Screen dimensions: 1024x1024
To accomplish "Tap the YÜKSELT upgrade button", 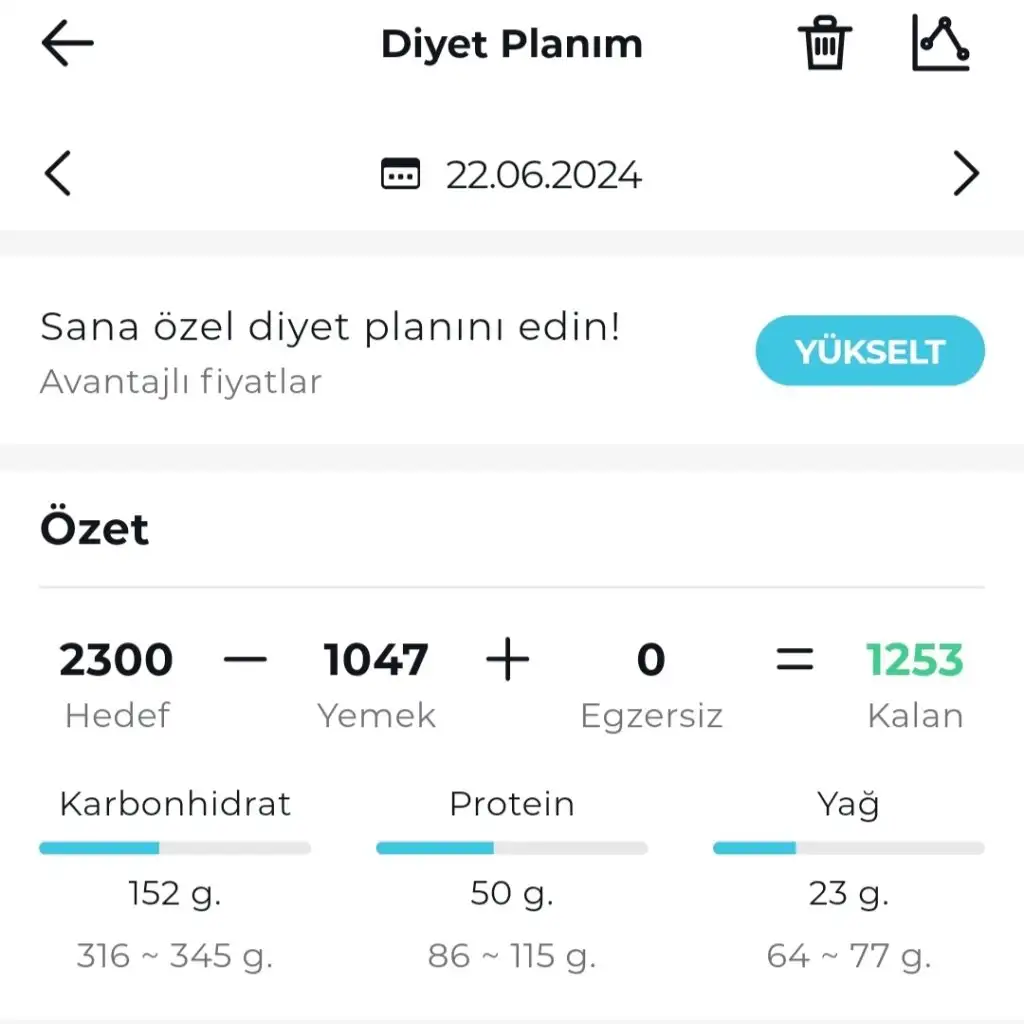I will pos(869,351).
